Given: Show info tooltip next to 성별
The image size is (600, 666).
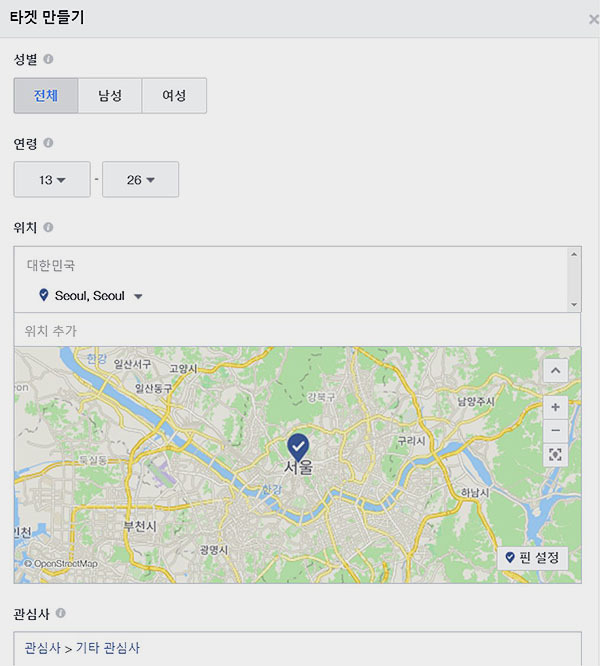Looking at the screenshot, I should coord(48,59).
